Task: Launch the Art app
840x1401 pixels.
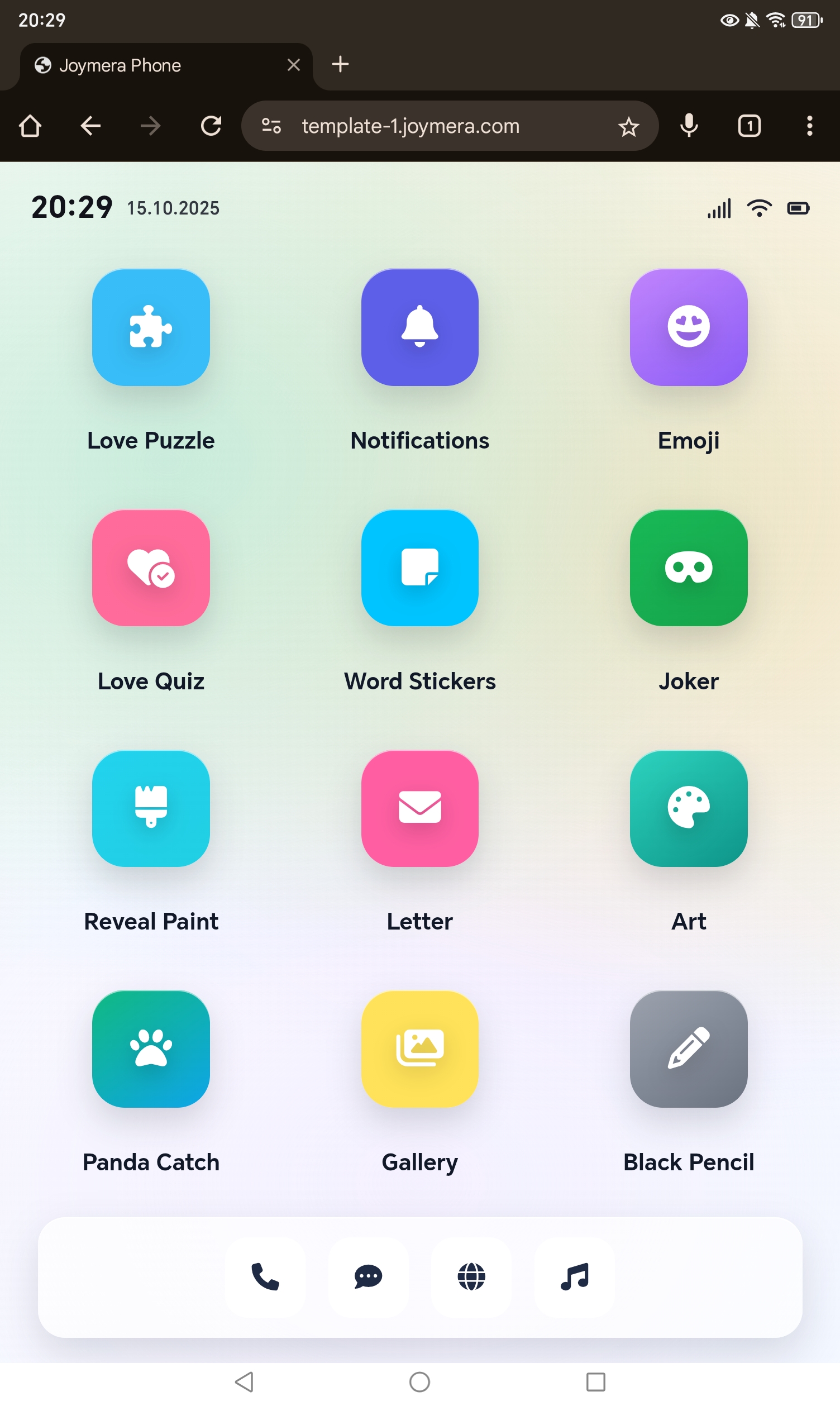Action: (688, 808)
